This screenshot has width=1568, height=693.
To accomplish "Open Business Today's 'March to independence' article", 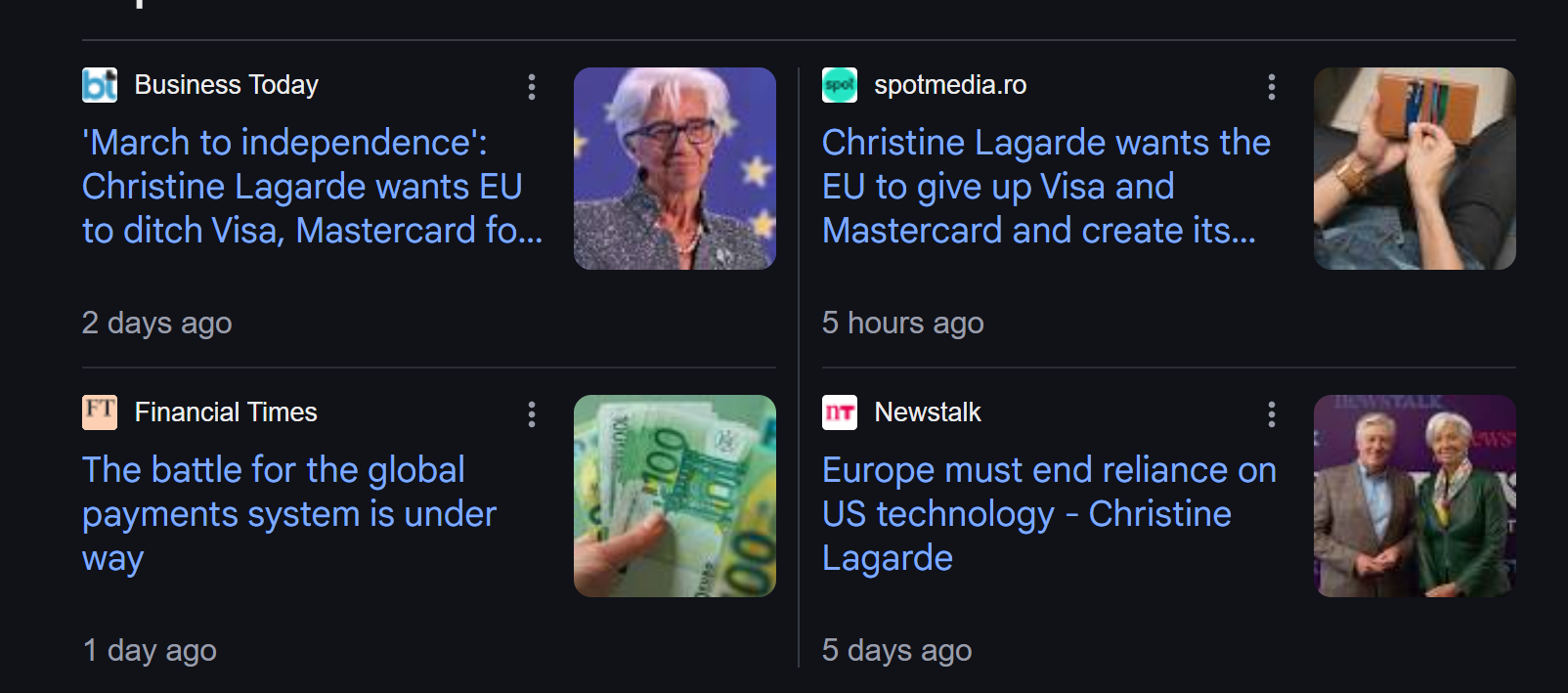I will click(x=311, y=187).
